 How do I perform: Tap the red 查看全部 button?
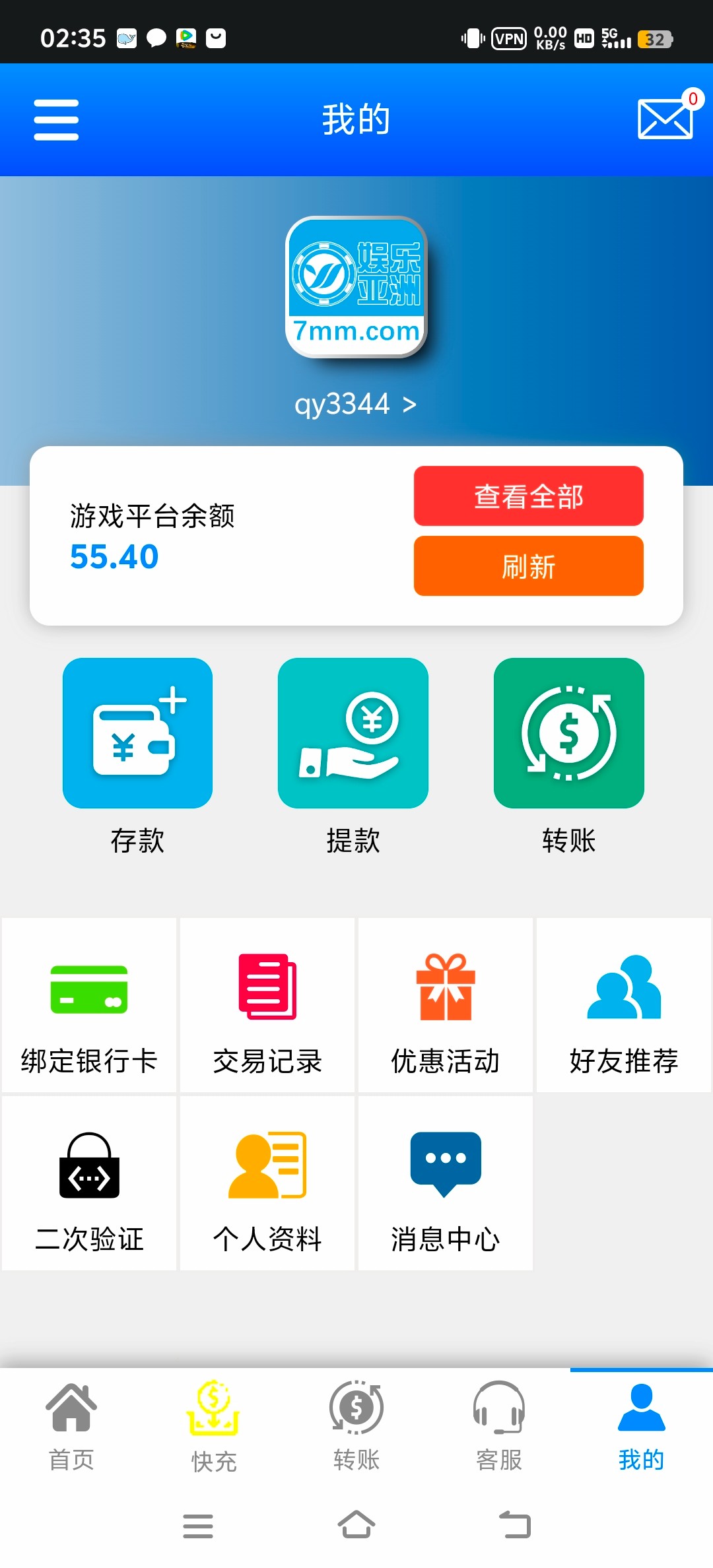[x=528, y=496]
